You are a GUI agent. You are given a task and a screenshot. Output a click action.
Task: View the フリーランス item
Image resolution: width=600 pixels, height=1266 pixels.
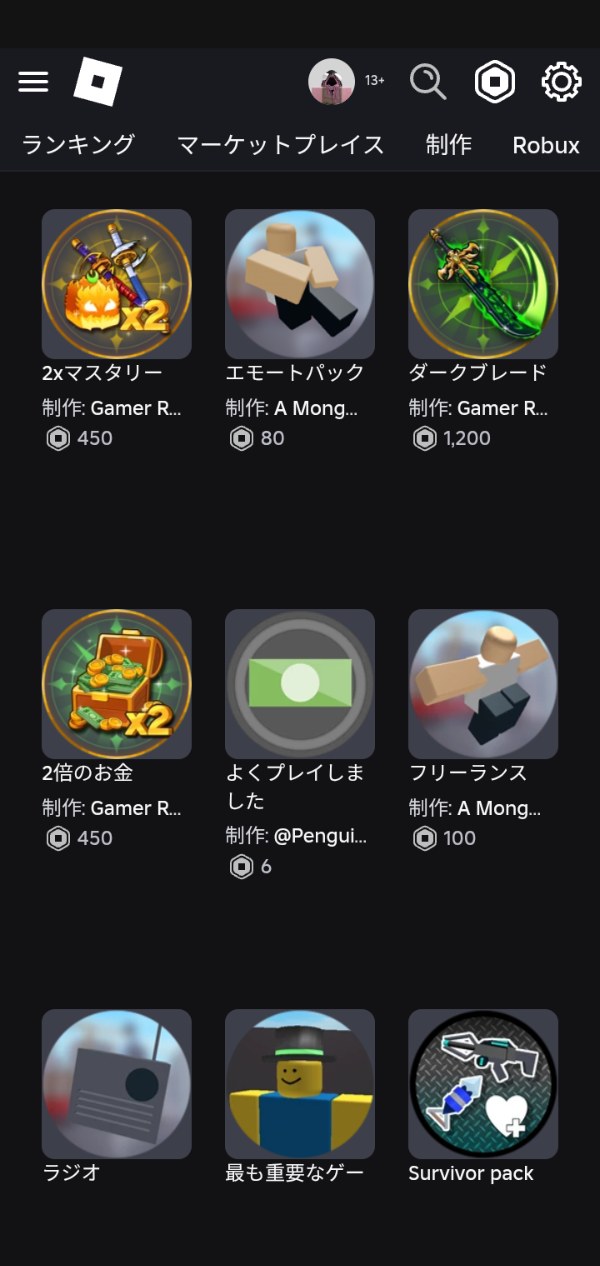click(483, 684)
